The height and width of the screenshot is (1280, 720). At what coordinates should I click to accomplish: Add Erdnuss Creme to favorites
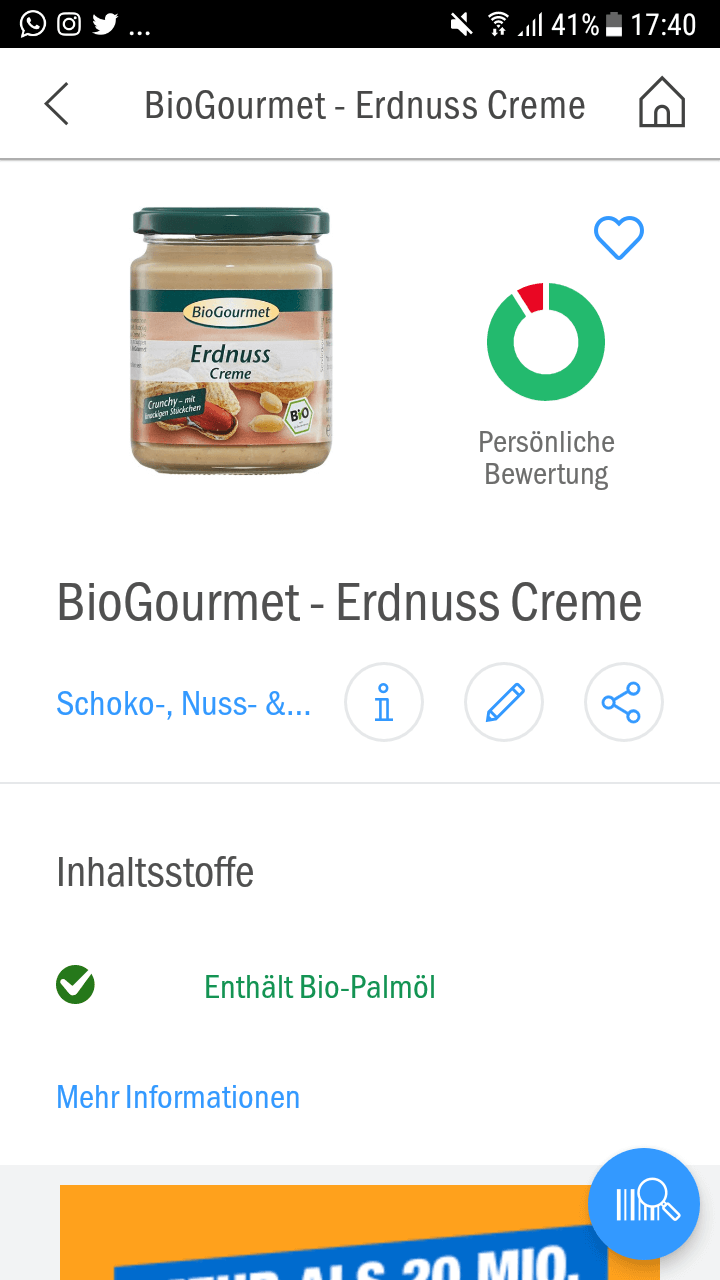tap(619, 238)
